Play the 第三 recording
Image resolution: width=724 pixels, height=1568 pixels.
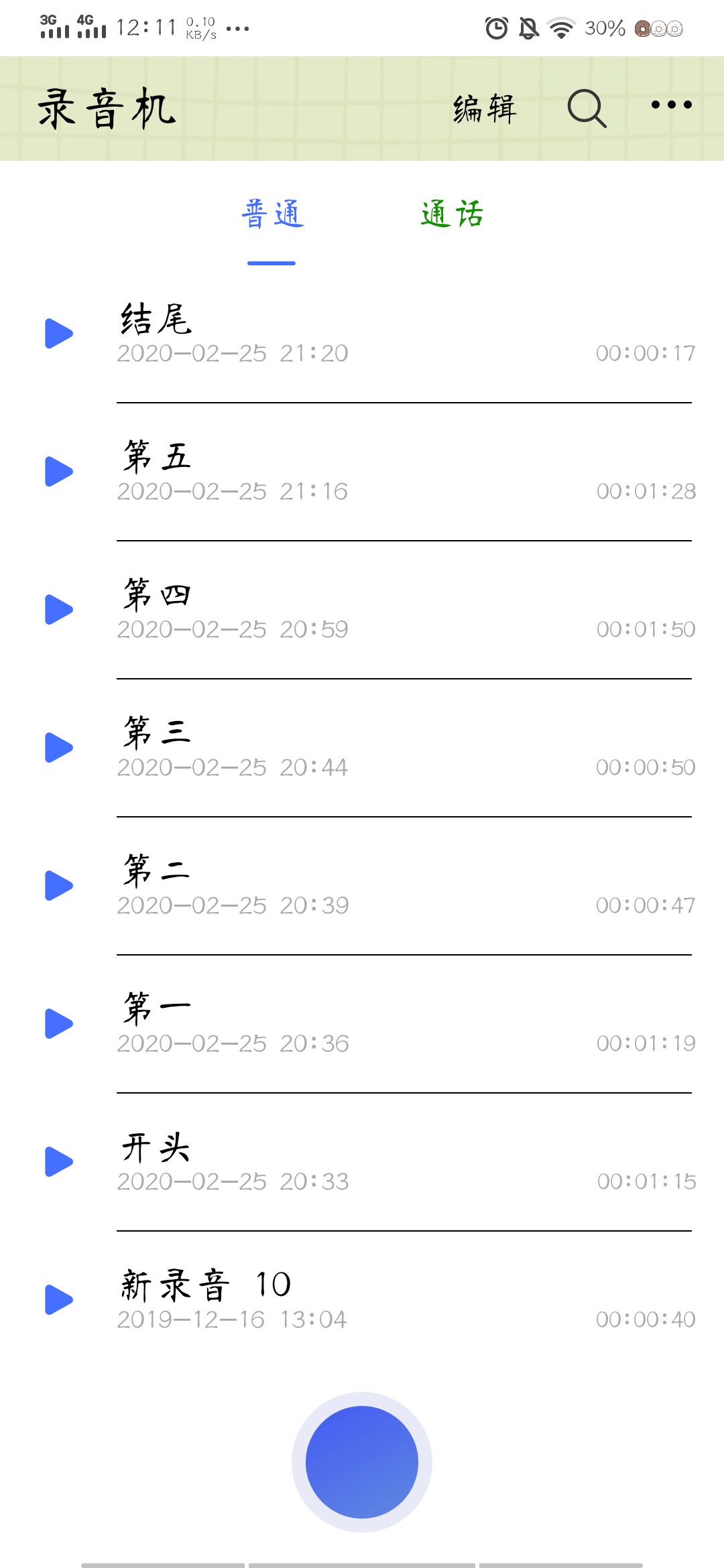point(59,748)
